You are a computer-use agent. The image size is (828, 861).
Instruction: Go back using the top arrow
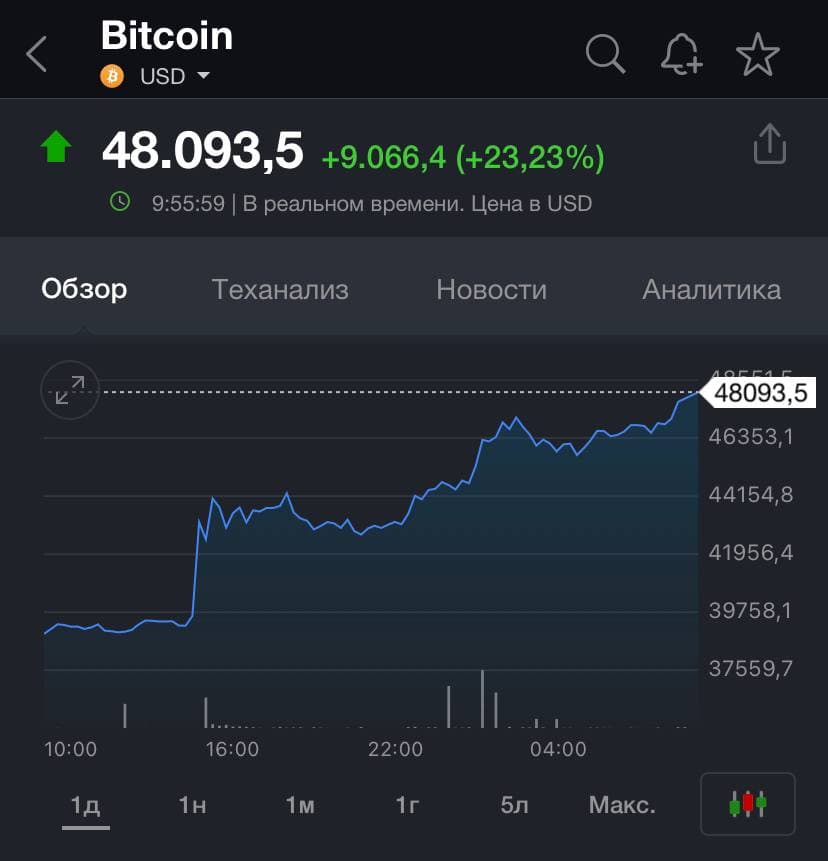coord(37,54)
